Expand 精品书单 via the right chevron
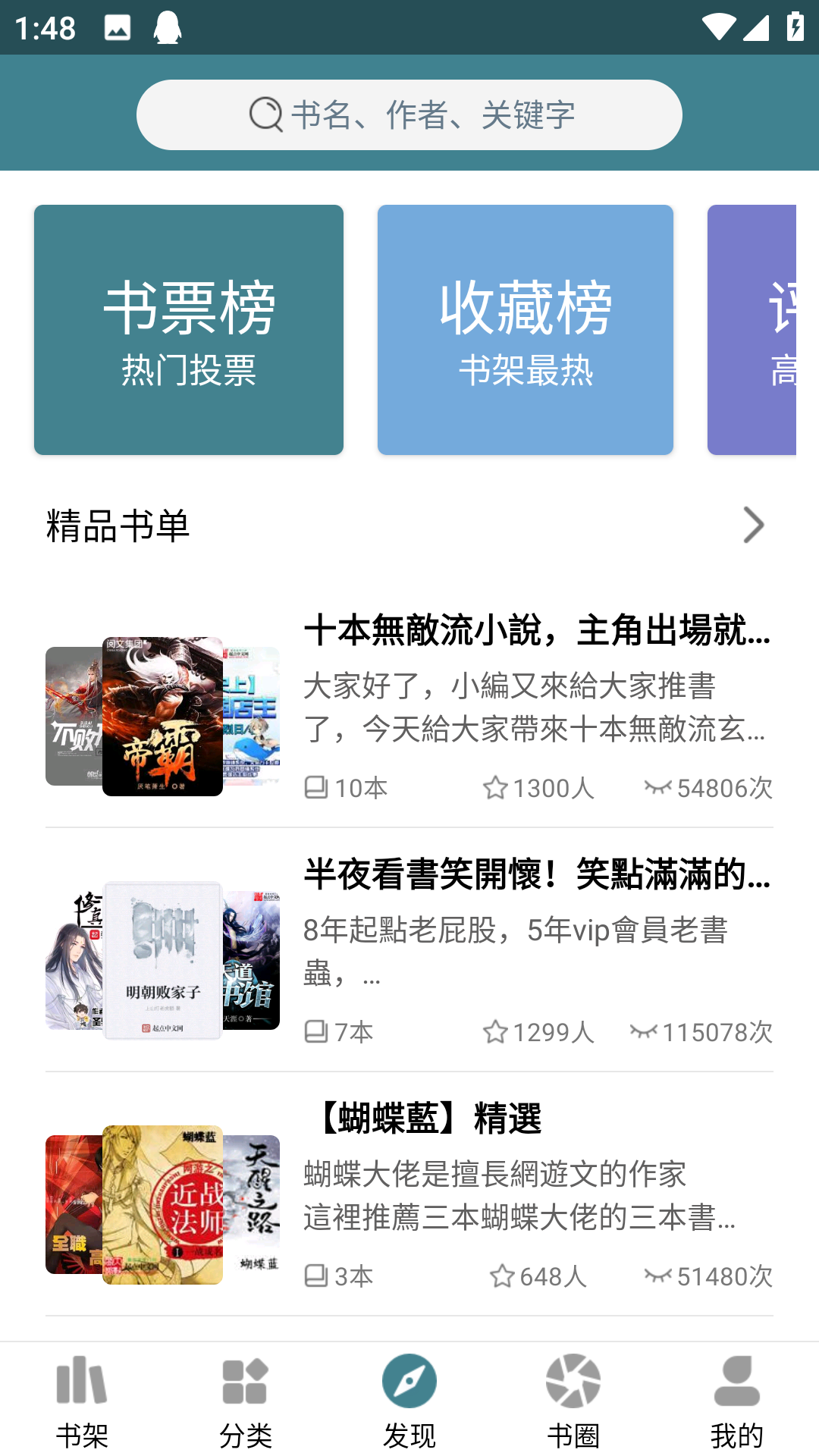The image size is (819, 1456). [753, 525]
